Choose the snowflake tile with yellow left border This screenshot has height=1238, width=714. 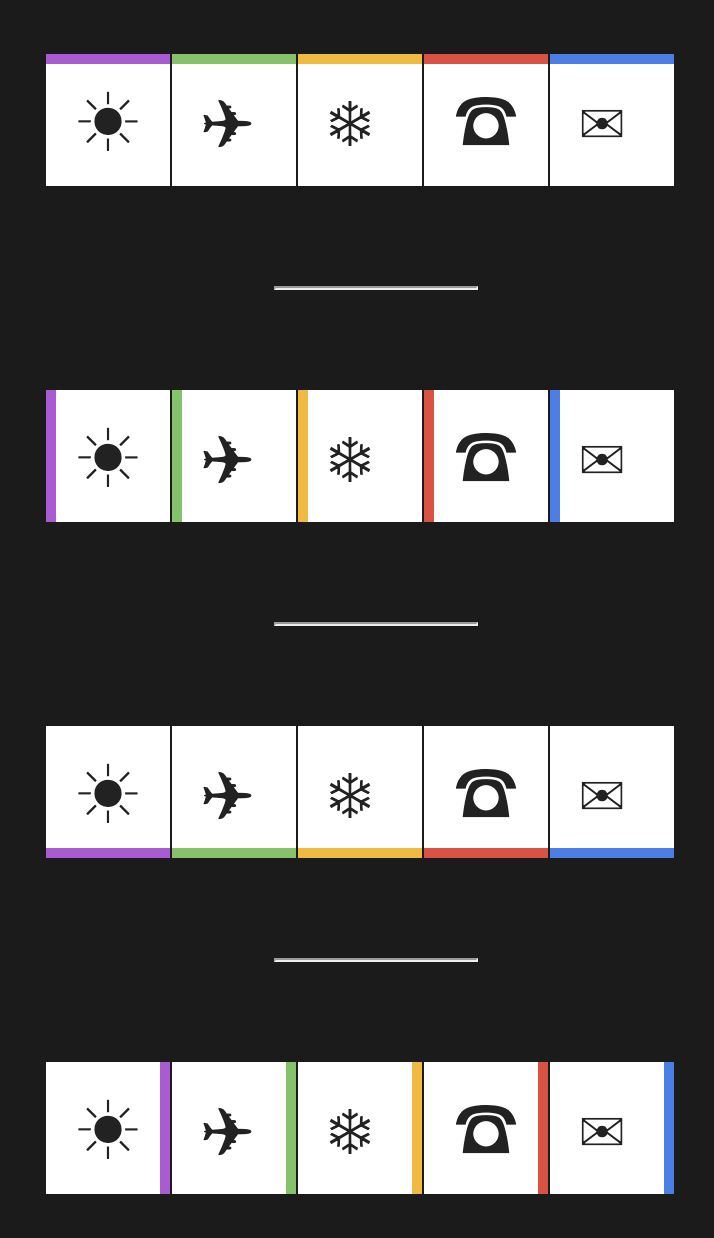pos(360,457)
